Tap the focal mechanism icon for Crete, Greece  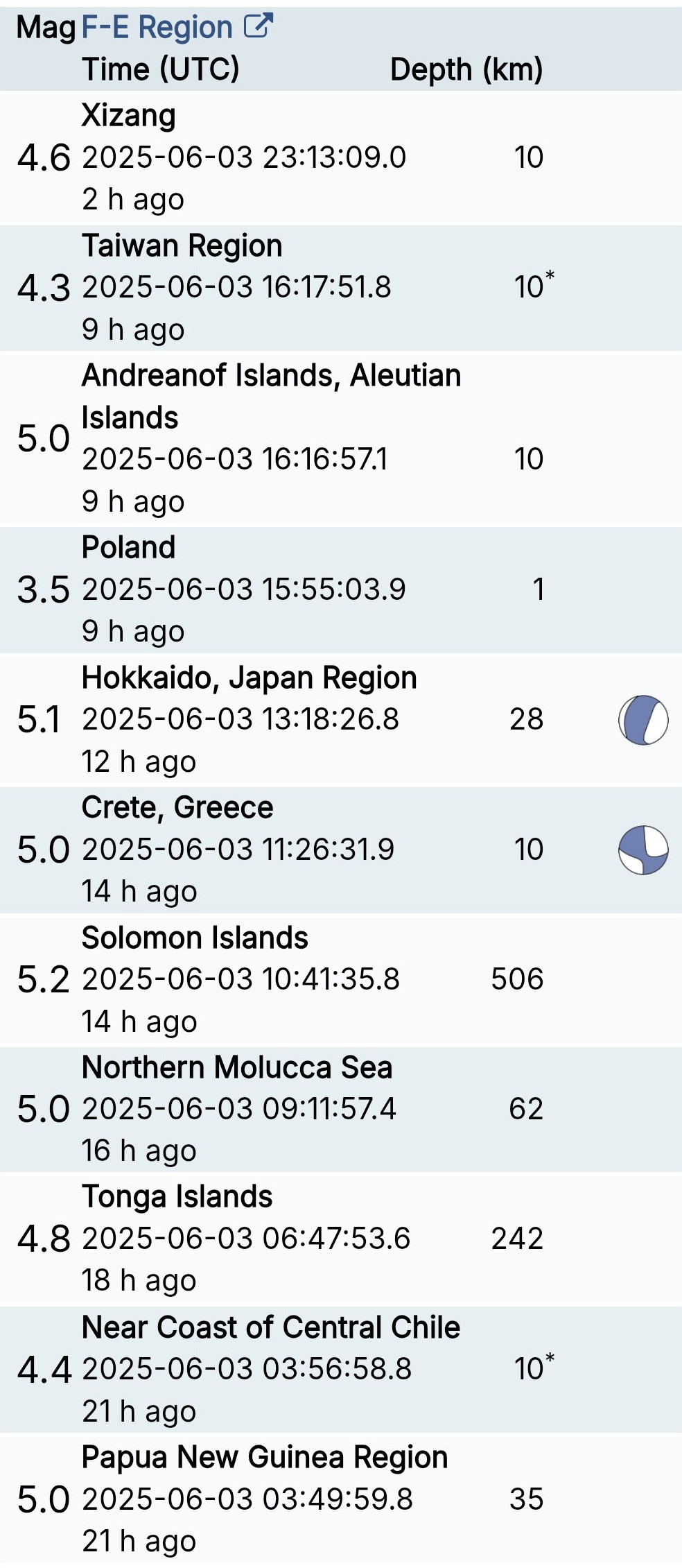[x=643, y=850]
